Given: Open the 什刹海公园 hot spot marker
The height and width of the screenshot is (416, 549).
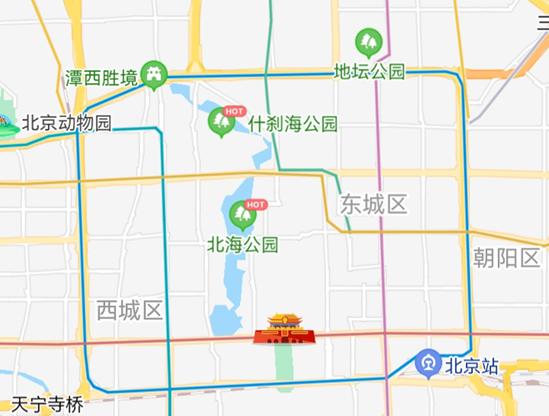Looking at the screenshot, I should coord(221,122).
